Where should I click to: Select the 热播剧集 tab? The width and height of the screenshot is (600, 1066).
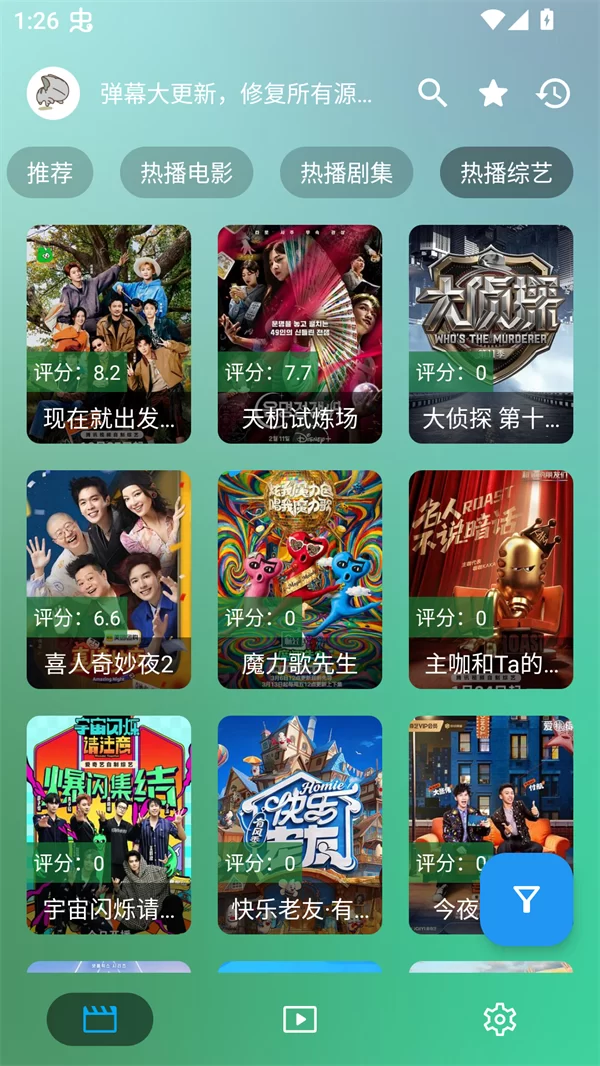coord(346,173)
